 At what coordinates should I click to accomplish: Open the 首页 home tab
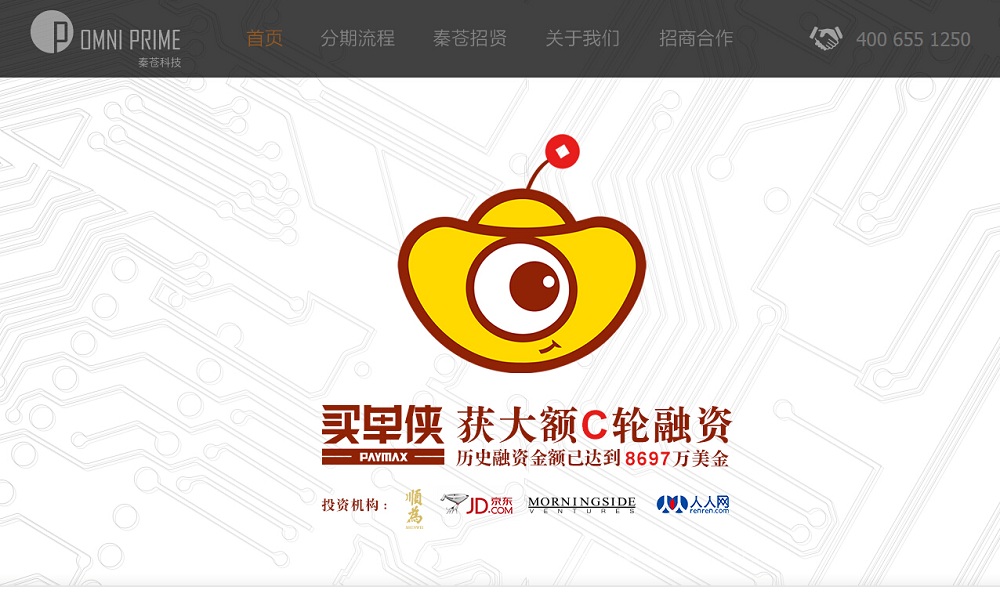tap(265, 39)
